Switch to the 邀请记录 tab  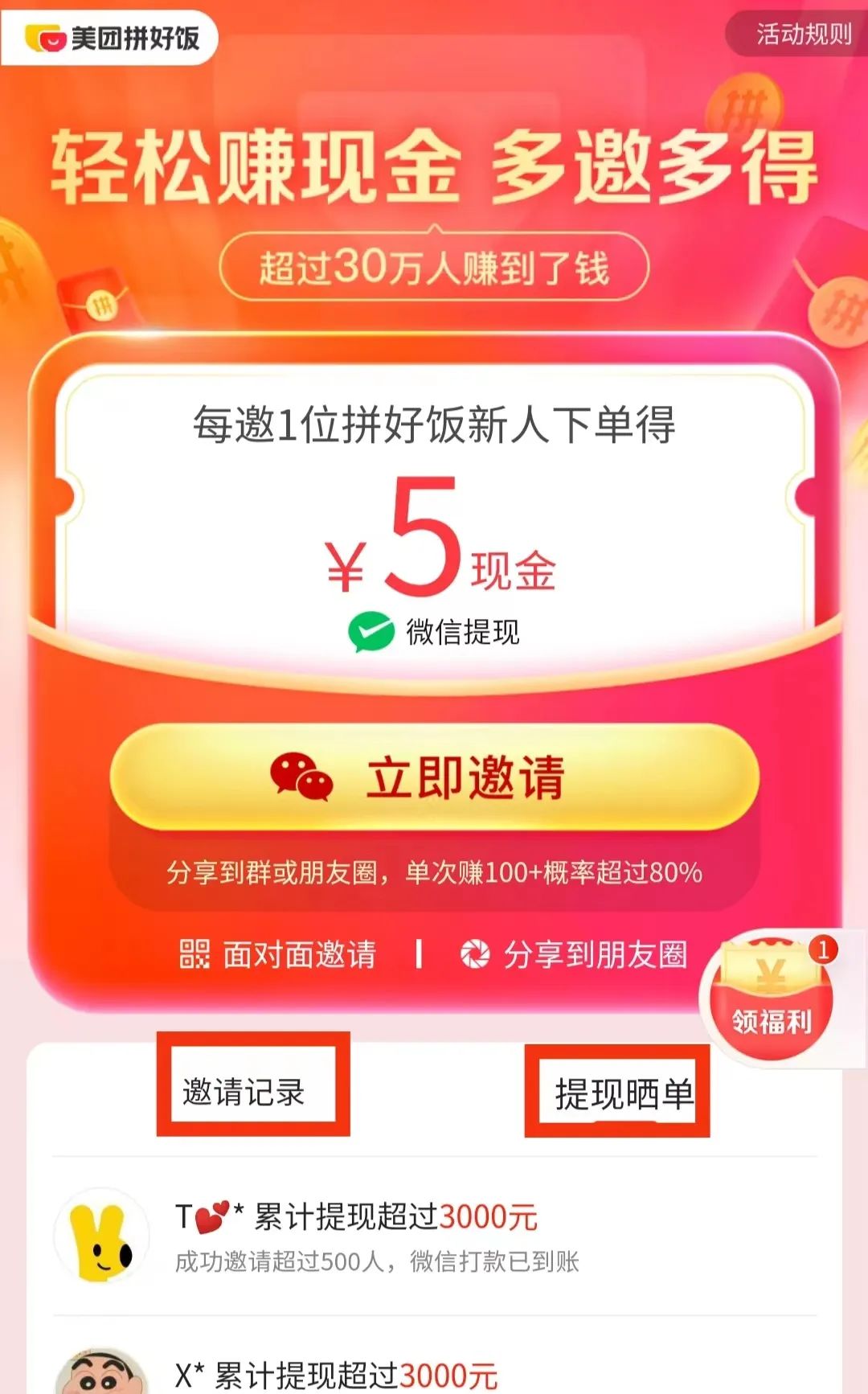click(244, 1092)
